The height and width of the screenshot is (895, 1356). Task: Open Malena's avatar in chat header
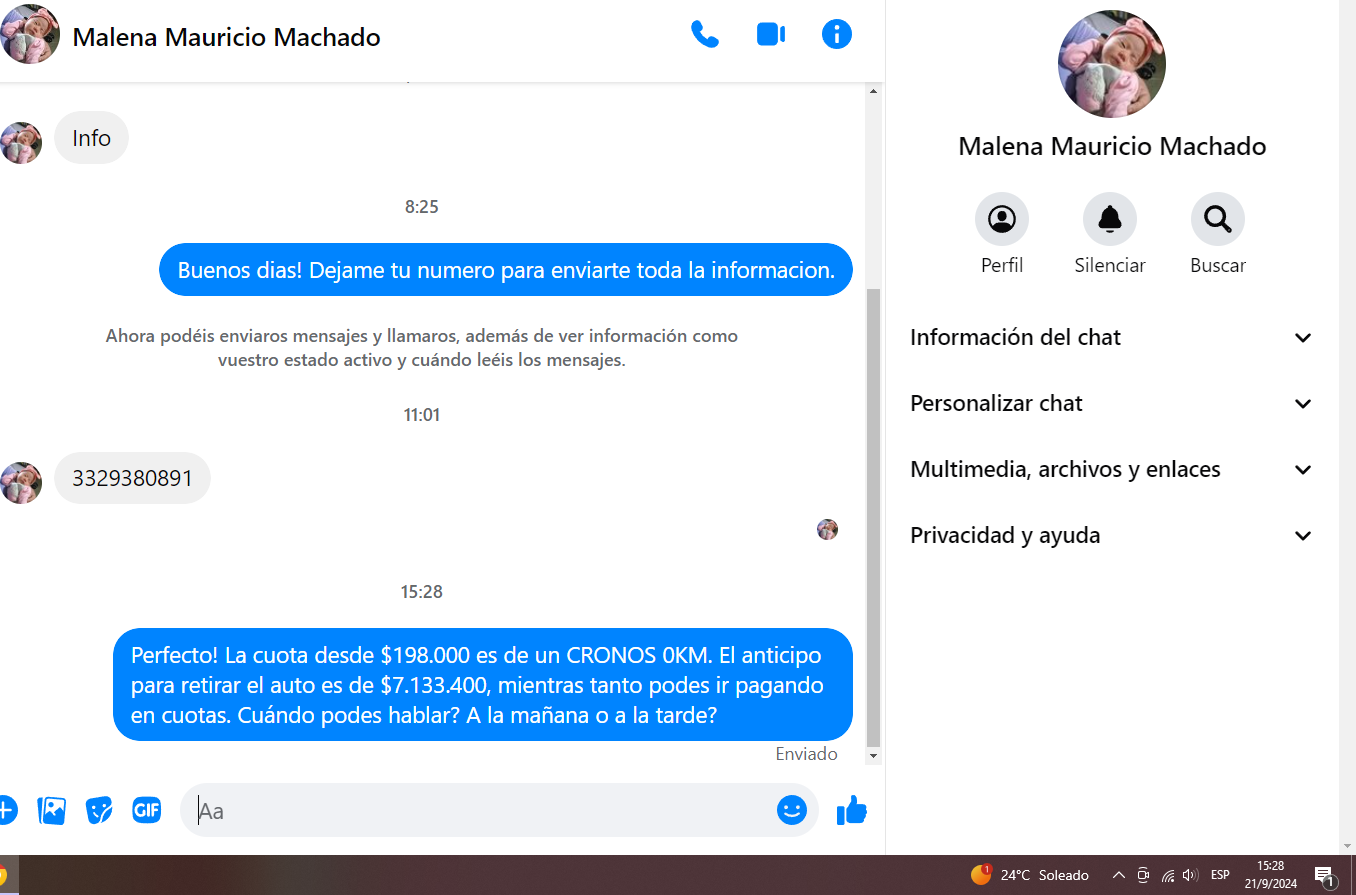pyautogui.click(x=30, y=35)
